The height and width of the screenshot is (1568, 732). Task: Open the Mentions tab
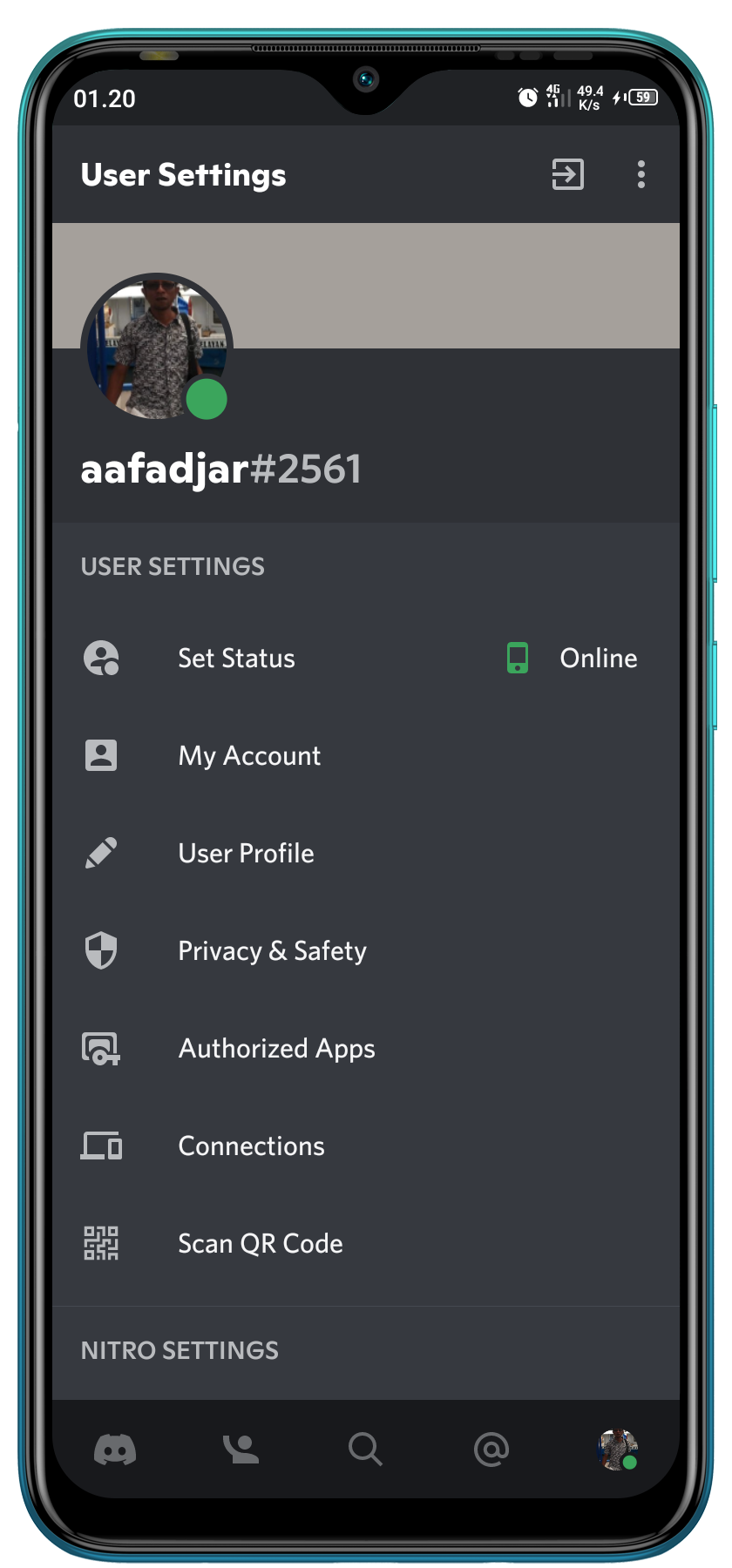491,1450
